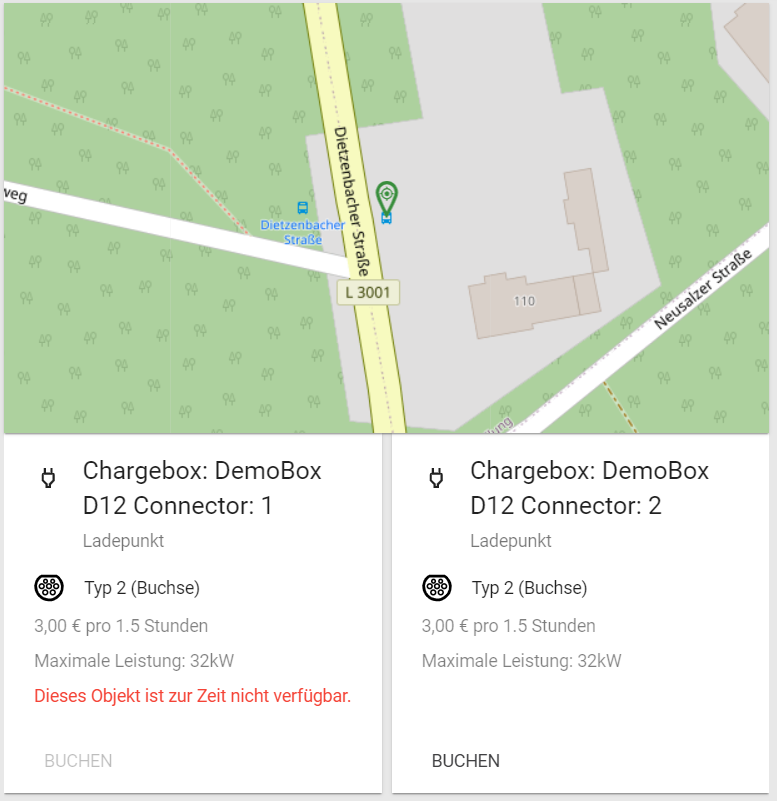Tap the green charging station map pin
The height and width of the screenshot is (801, 777).
(387, 196)
